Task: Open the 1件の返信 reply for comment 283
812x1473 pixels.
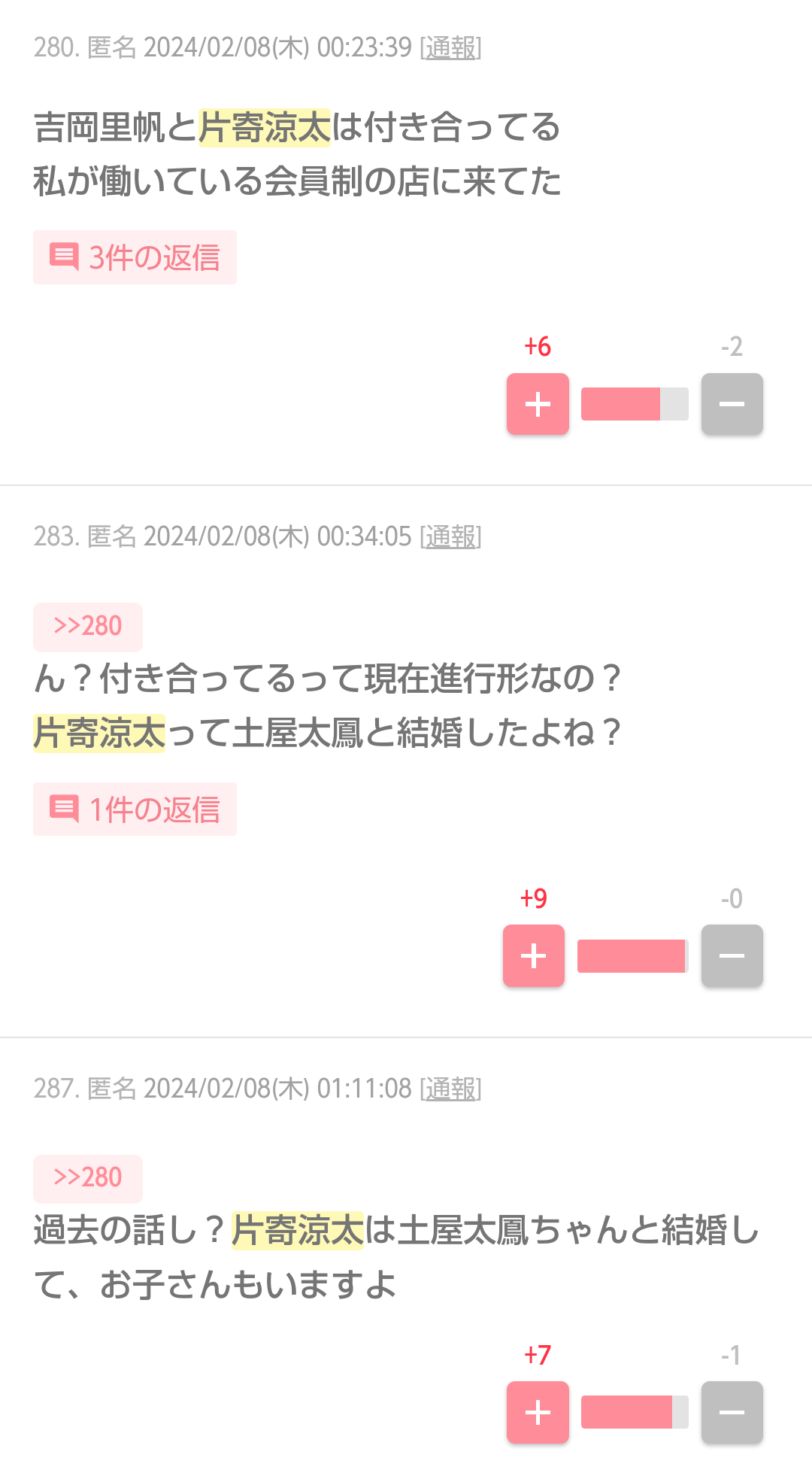Action: point(135,809)
